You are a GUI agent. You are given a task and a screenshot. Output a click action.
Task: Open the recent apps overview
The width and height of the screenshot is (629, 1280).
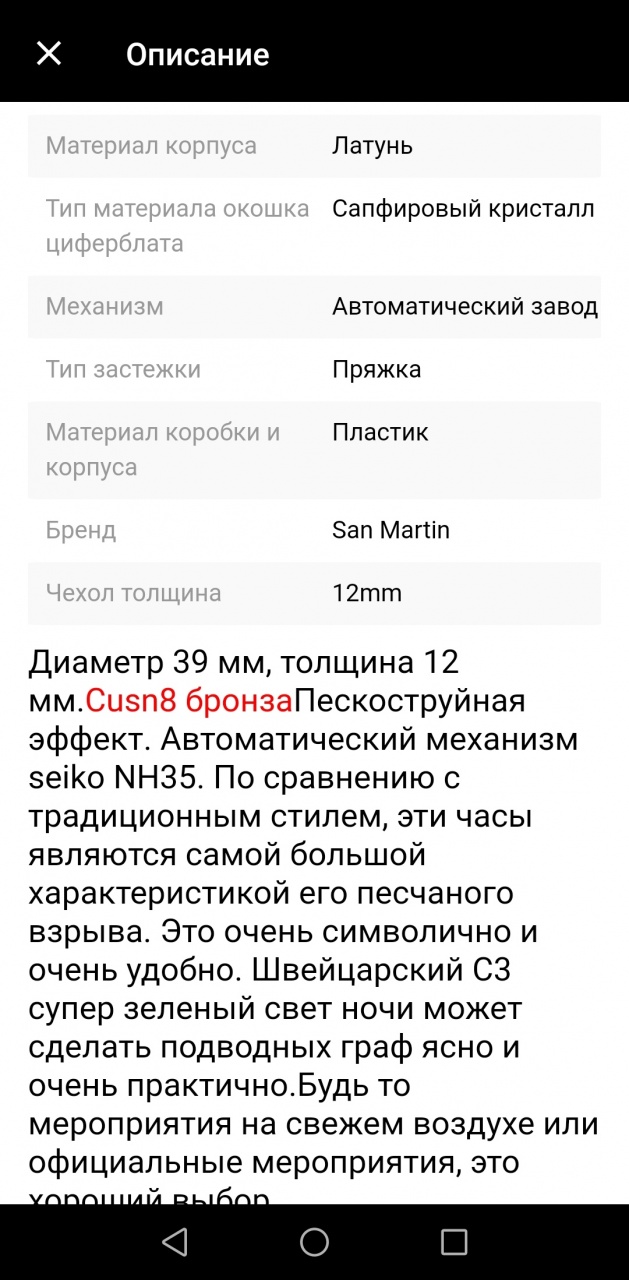point(454,1242)
